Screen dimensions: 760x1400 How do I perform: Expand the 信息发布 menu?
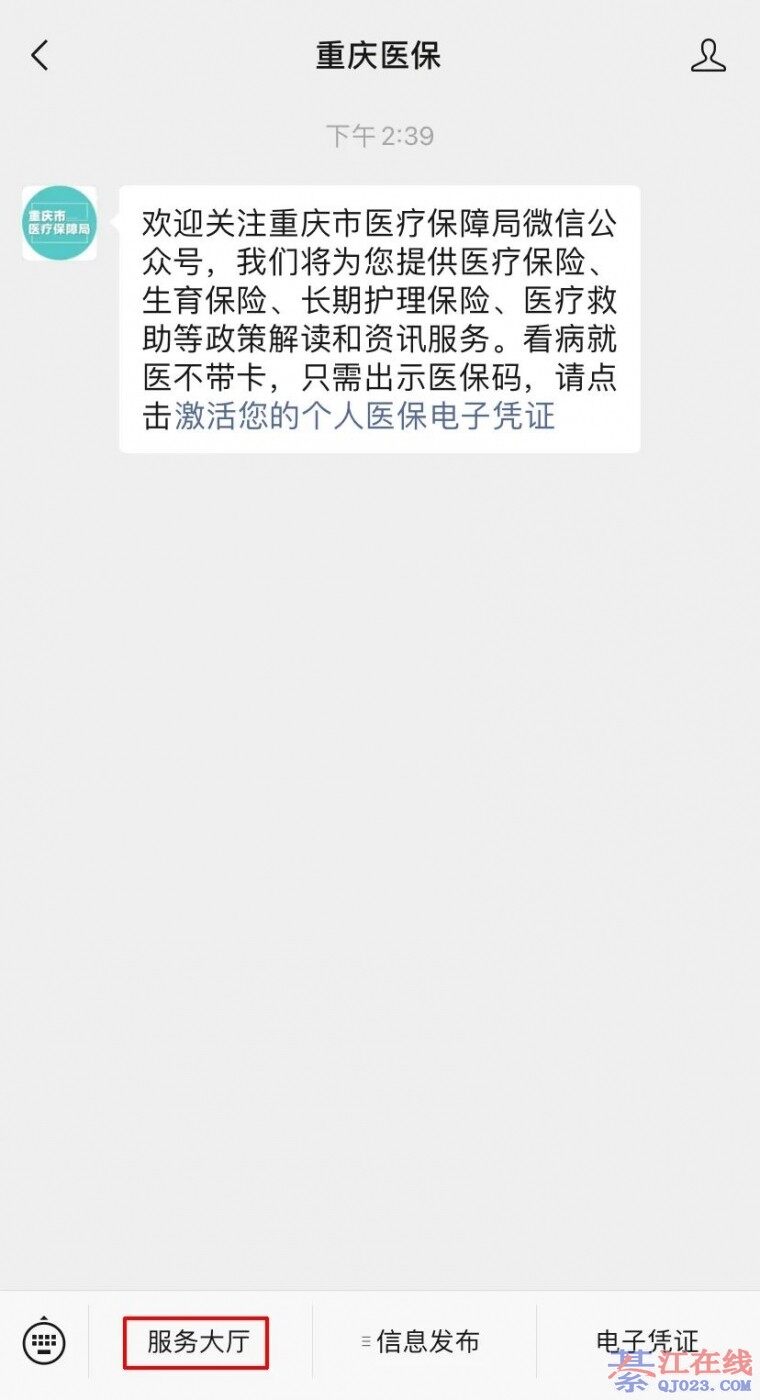tap(424, 1342)
